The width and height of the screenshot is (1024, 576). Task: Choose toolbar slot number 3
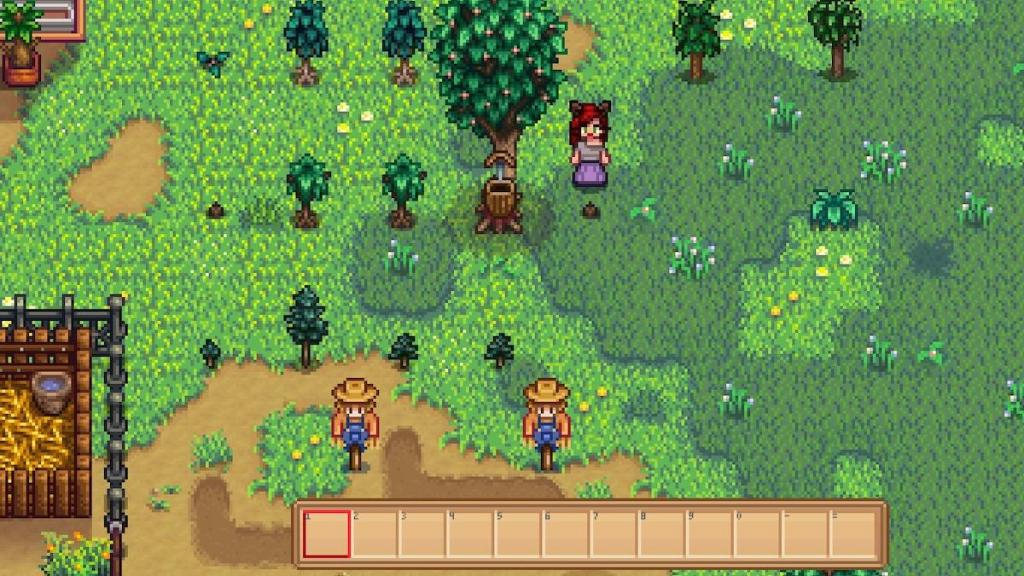click(422, 534)
